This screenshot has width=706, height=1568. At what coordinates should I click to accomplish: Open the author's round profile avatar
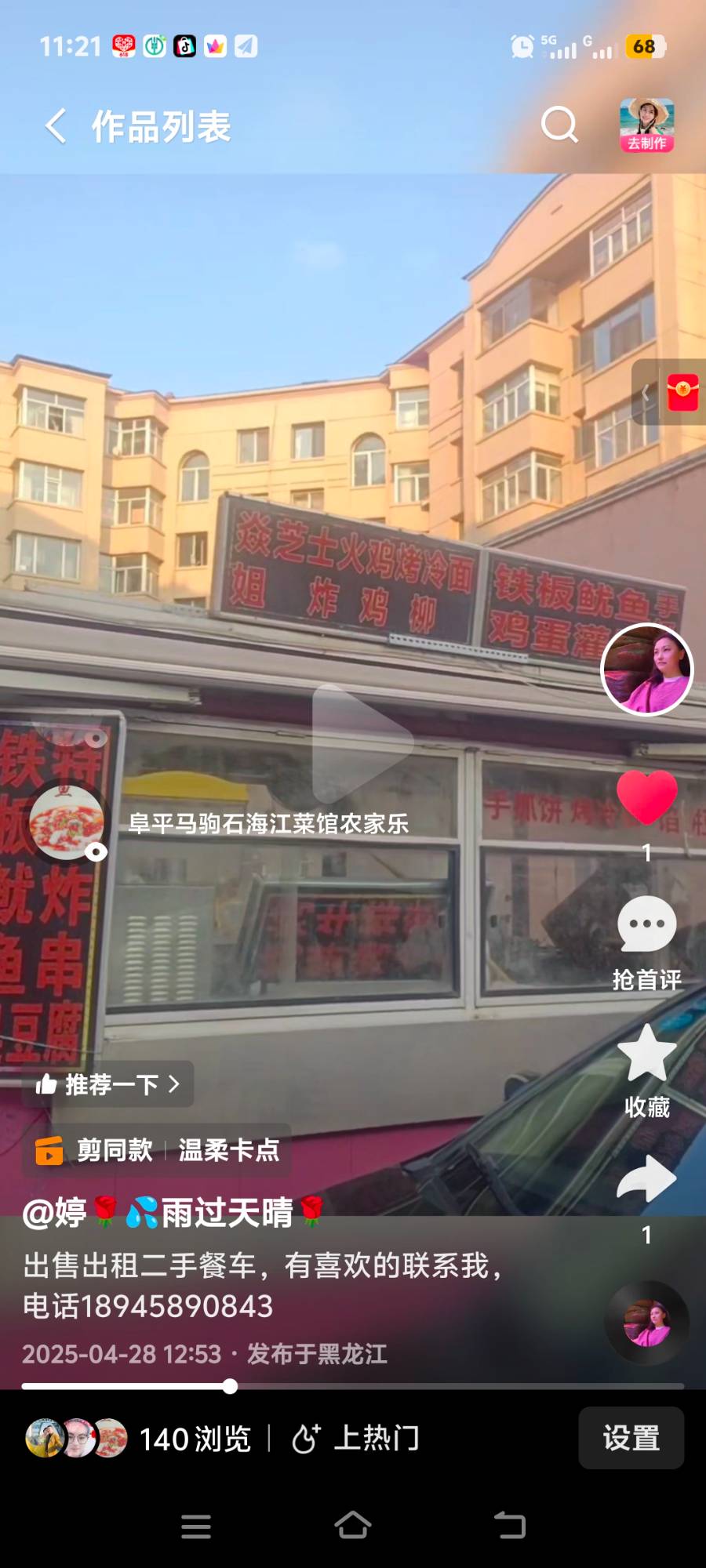coord(647,670)
